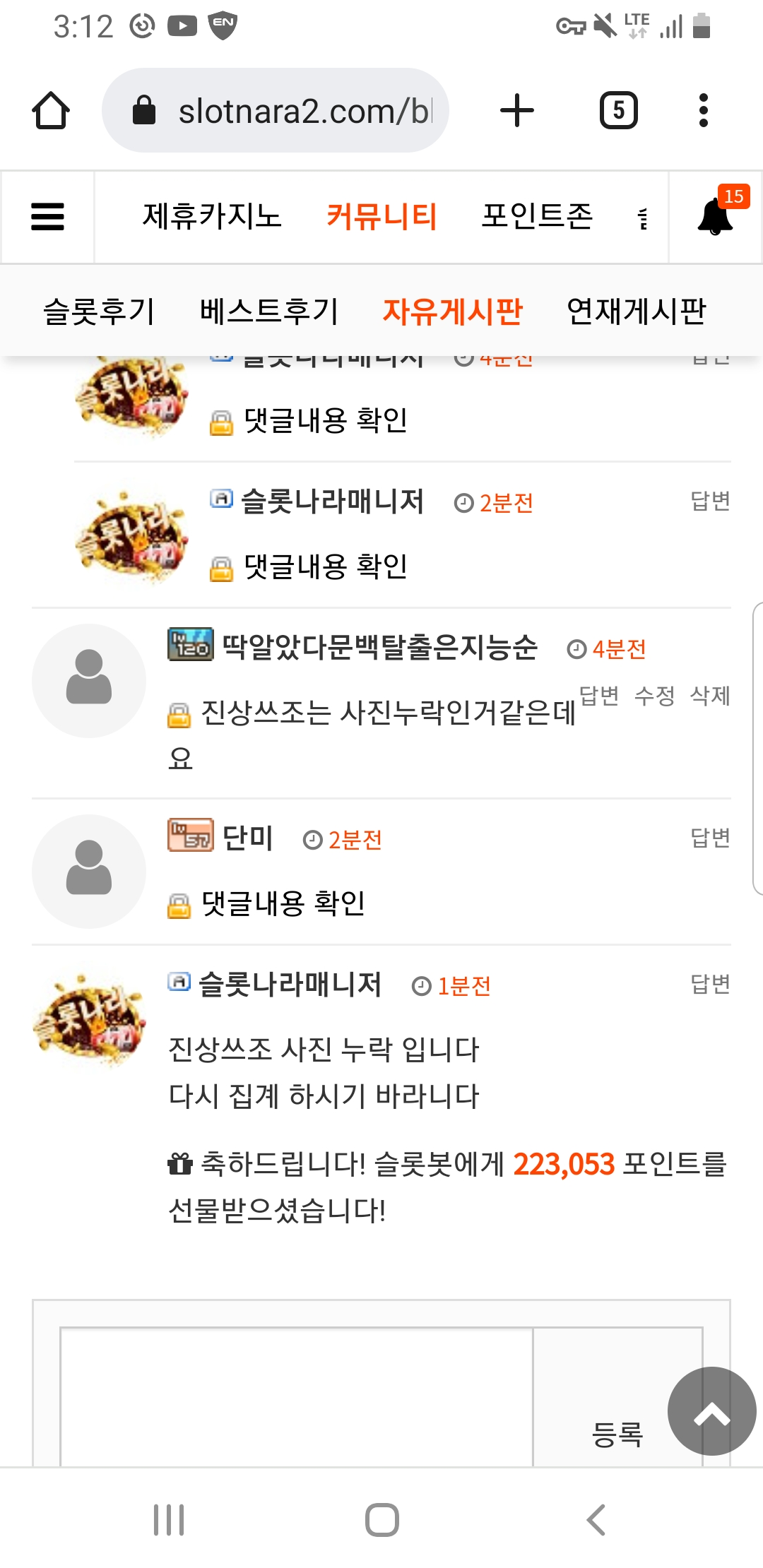The width and height of the screenshot is (763, 1568).
Task: Focus the comment text box
Action: (297, 1397)
